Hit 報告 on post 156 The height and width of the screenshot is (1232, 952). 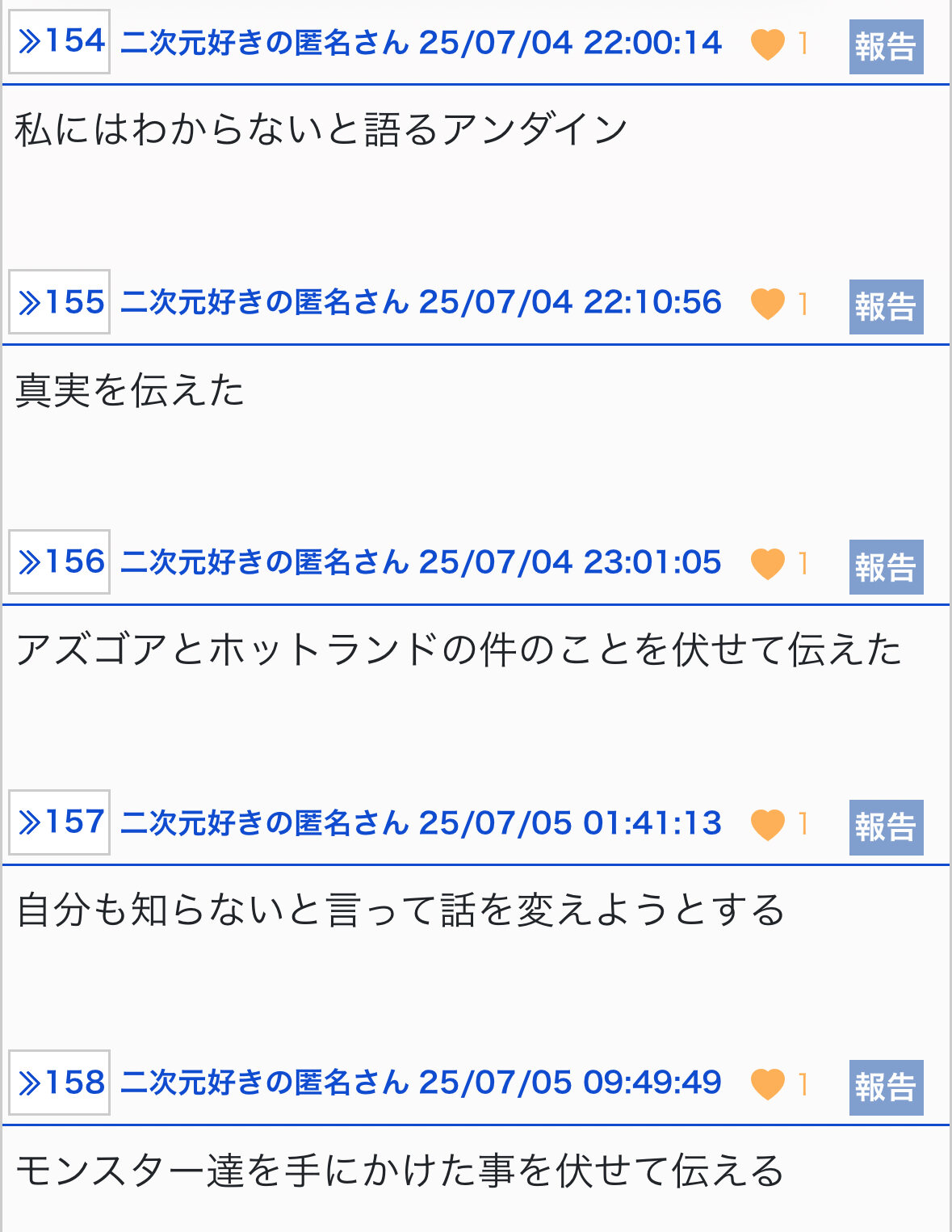click(x=886, y=567)
